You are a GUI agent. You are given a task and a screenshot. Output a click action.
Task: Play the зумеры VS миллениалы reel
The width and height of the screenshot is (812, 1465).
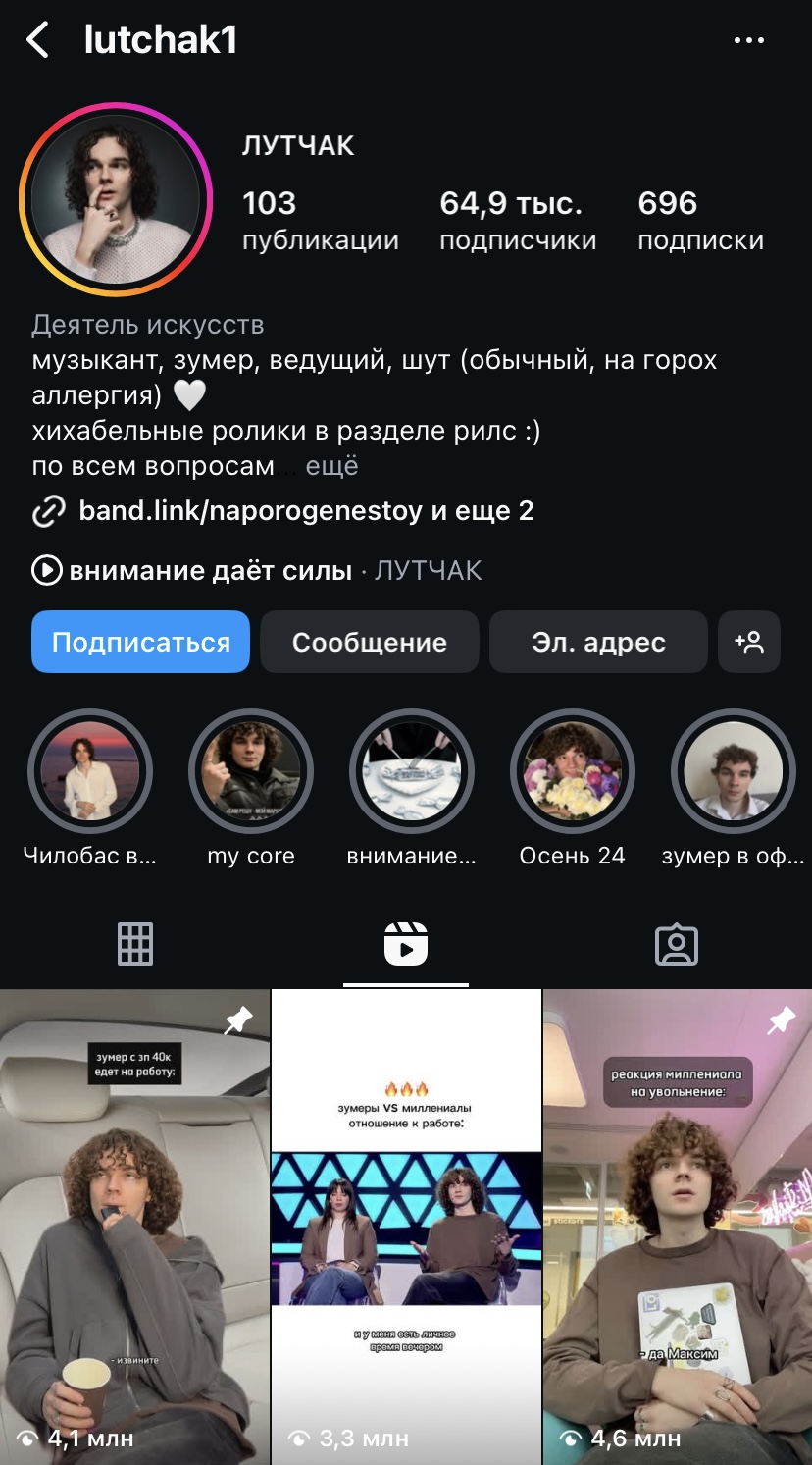(x=406, y=1227)
